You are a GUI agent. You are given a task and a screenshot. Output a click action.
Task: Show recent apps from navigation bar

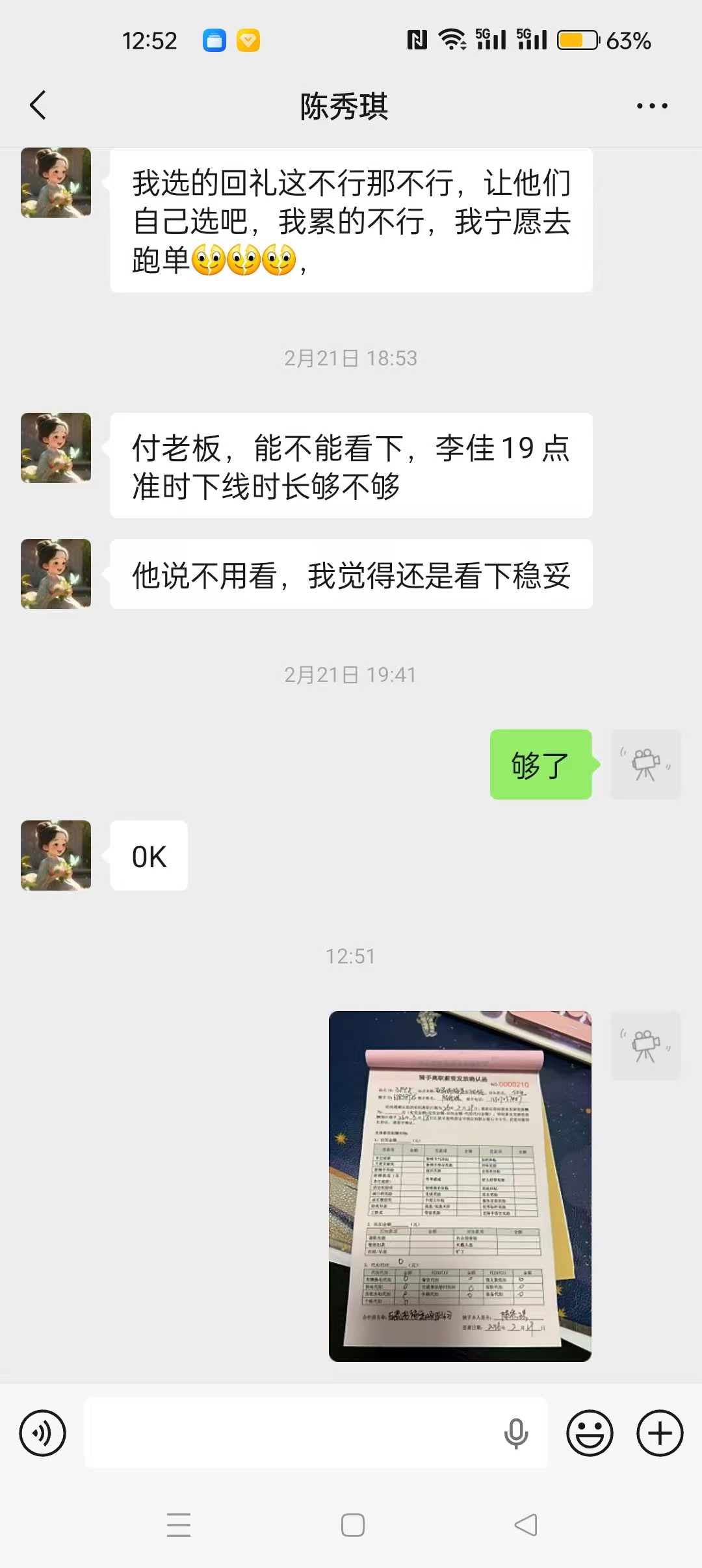coord(179,1525)
